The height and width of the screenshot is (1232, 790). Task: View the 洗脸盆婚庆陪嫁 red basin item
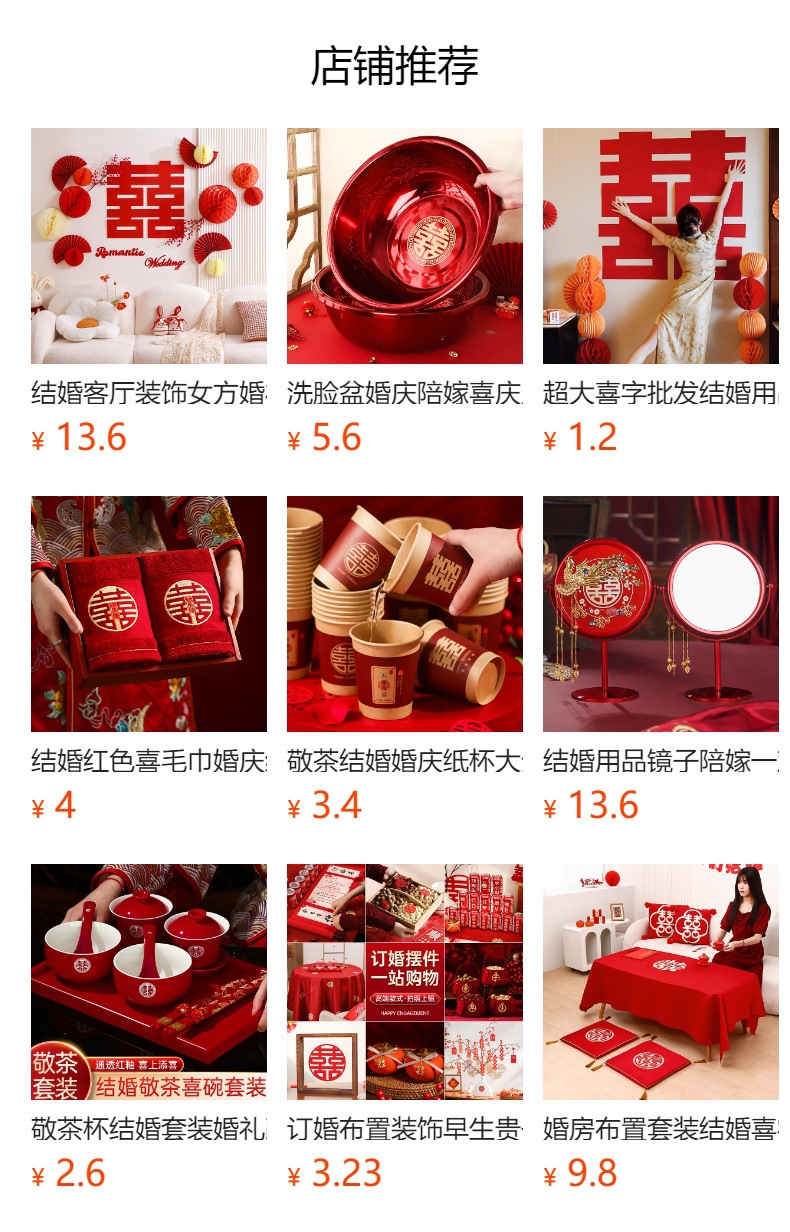click(x=405, y=246)
